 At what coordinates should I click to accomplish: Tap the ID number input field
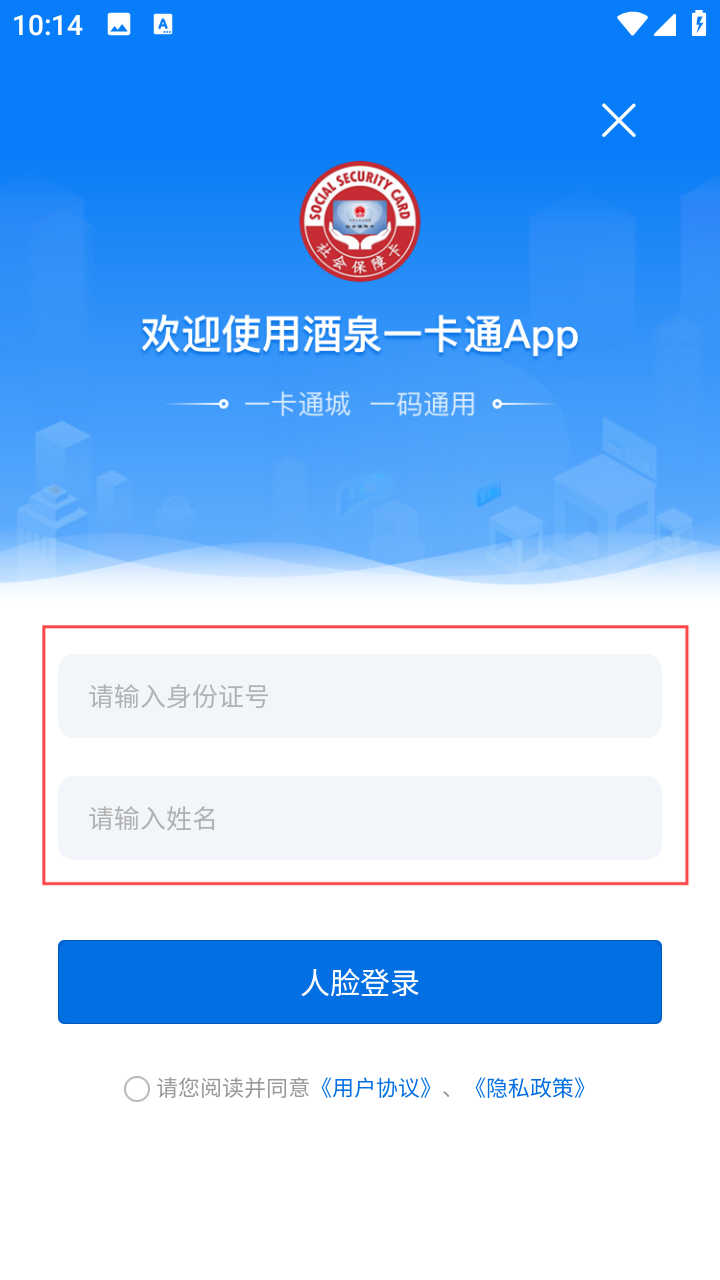pyautogui.click(x=360, y=696)
